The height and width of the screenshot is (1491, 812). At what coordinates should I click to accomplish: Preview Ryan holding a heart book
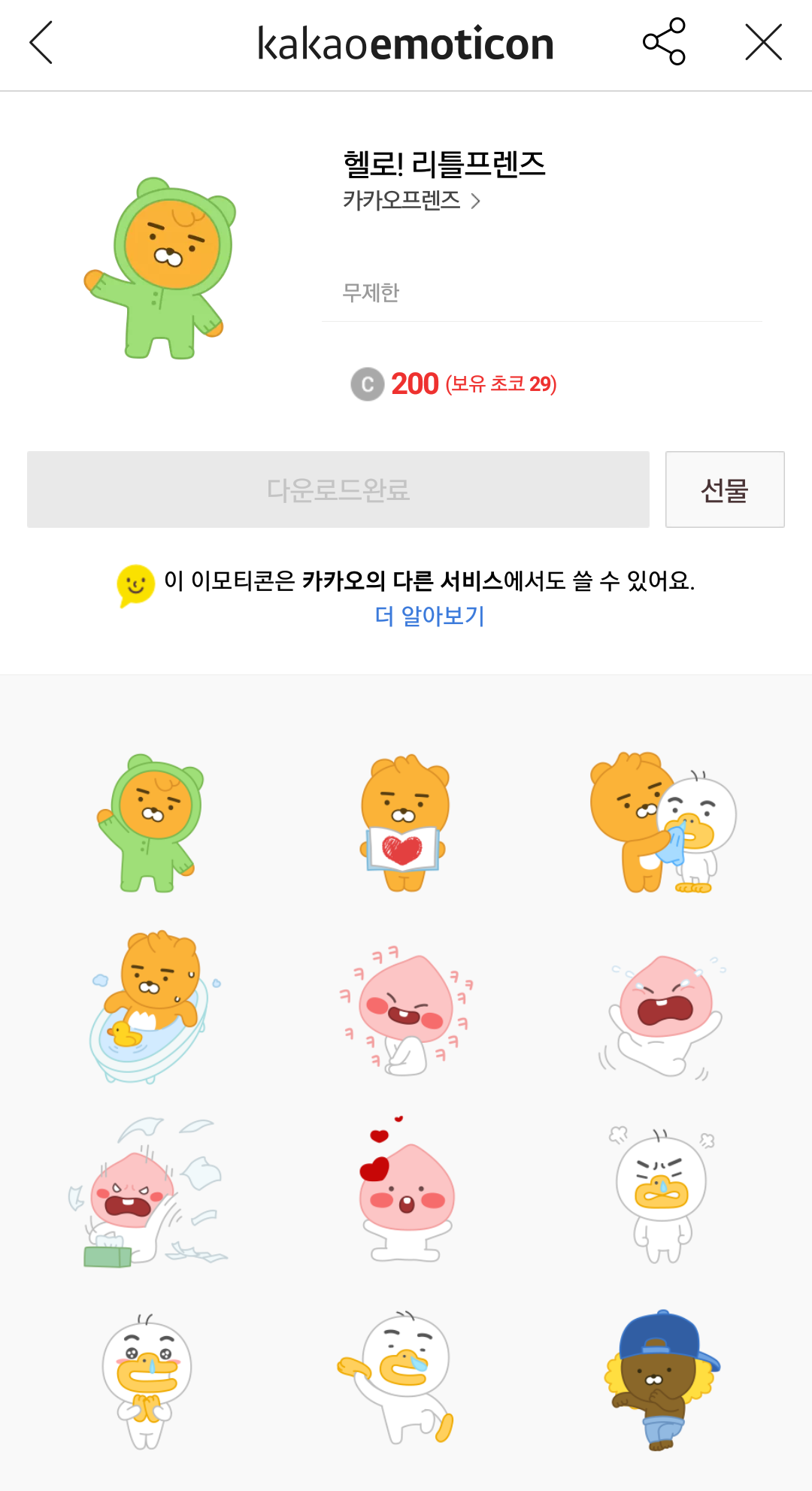[x=404, y=823]
